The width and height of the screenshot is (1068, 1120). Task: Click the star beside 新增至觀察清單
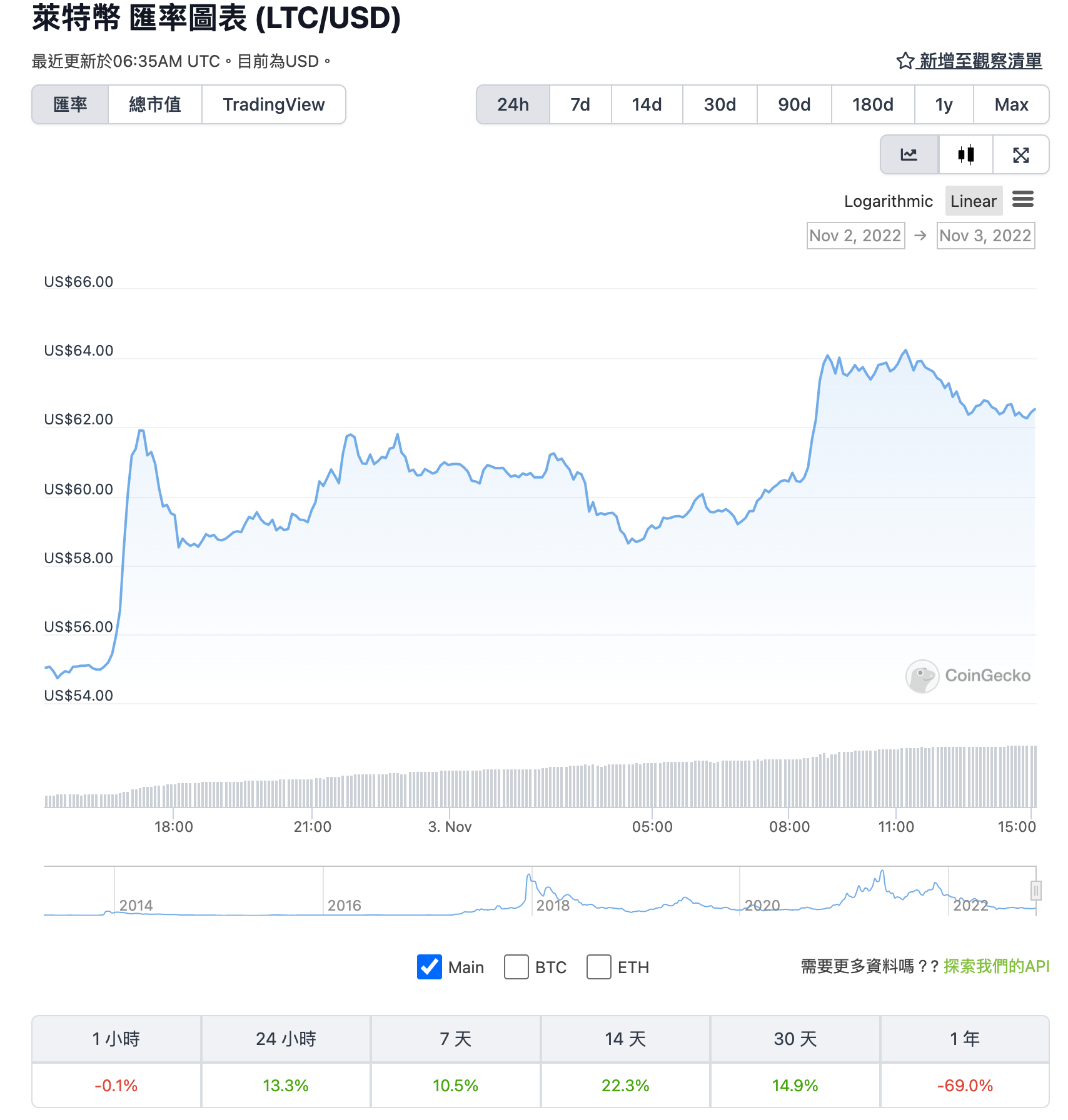tap(904, 61)
